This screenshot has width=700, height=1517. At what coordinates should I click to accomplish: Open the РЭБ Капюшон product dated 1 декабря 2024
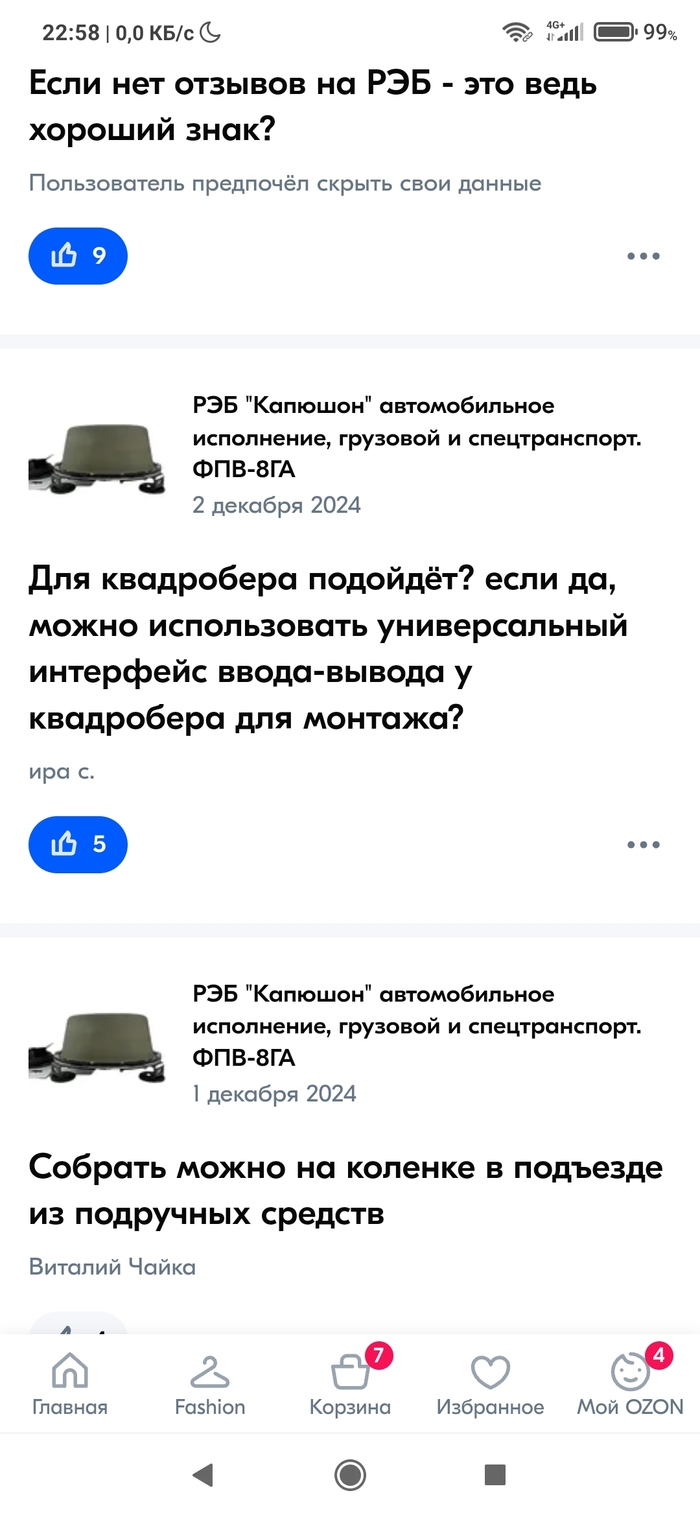pyautogui.click(x=415, y=1026)
